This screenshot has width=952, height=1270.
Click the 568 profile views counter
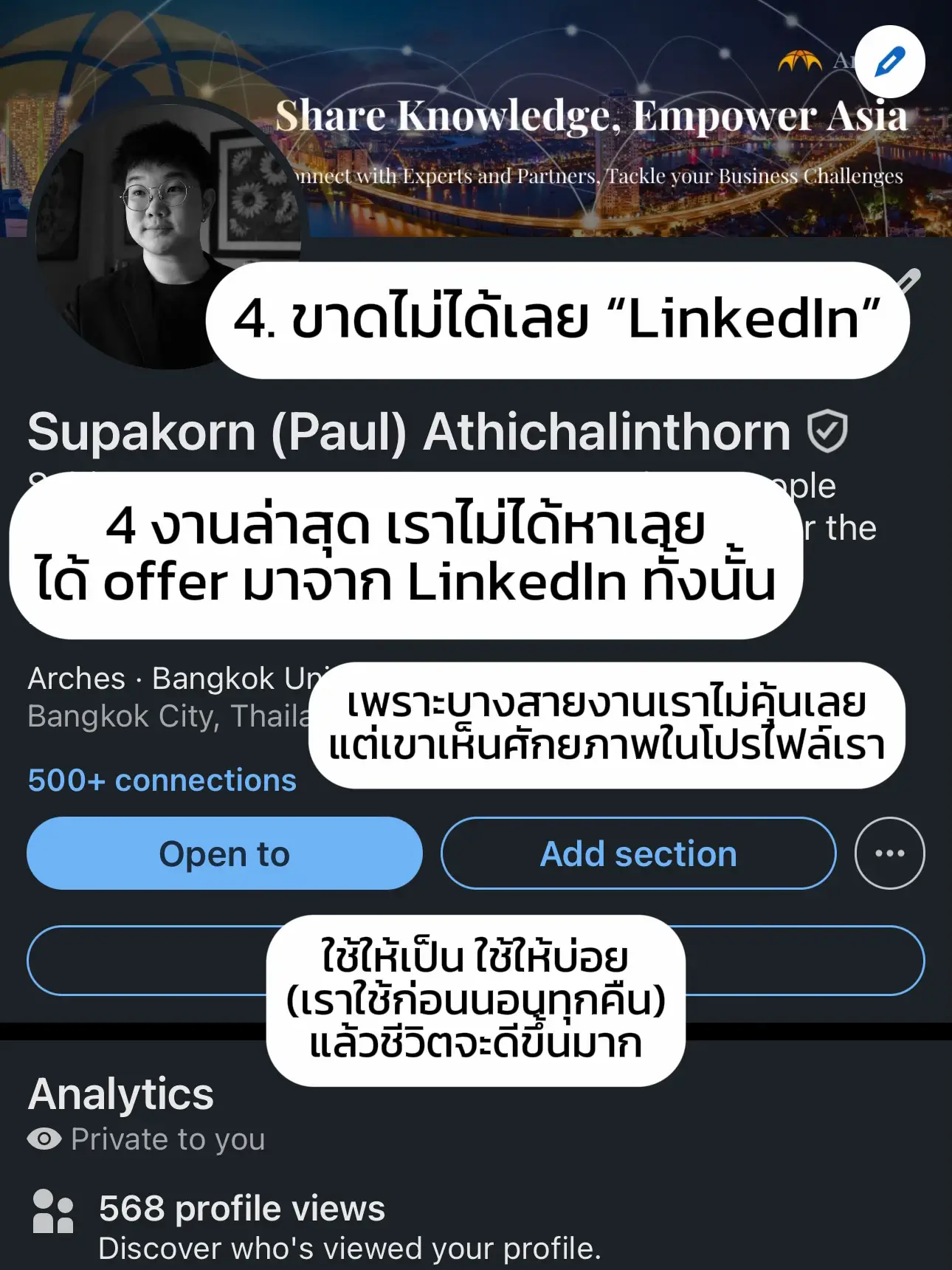[x=241, y=1209]
